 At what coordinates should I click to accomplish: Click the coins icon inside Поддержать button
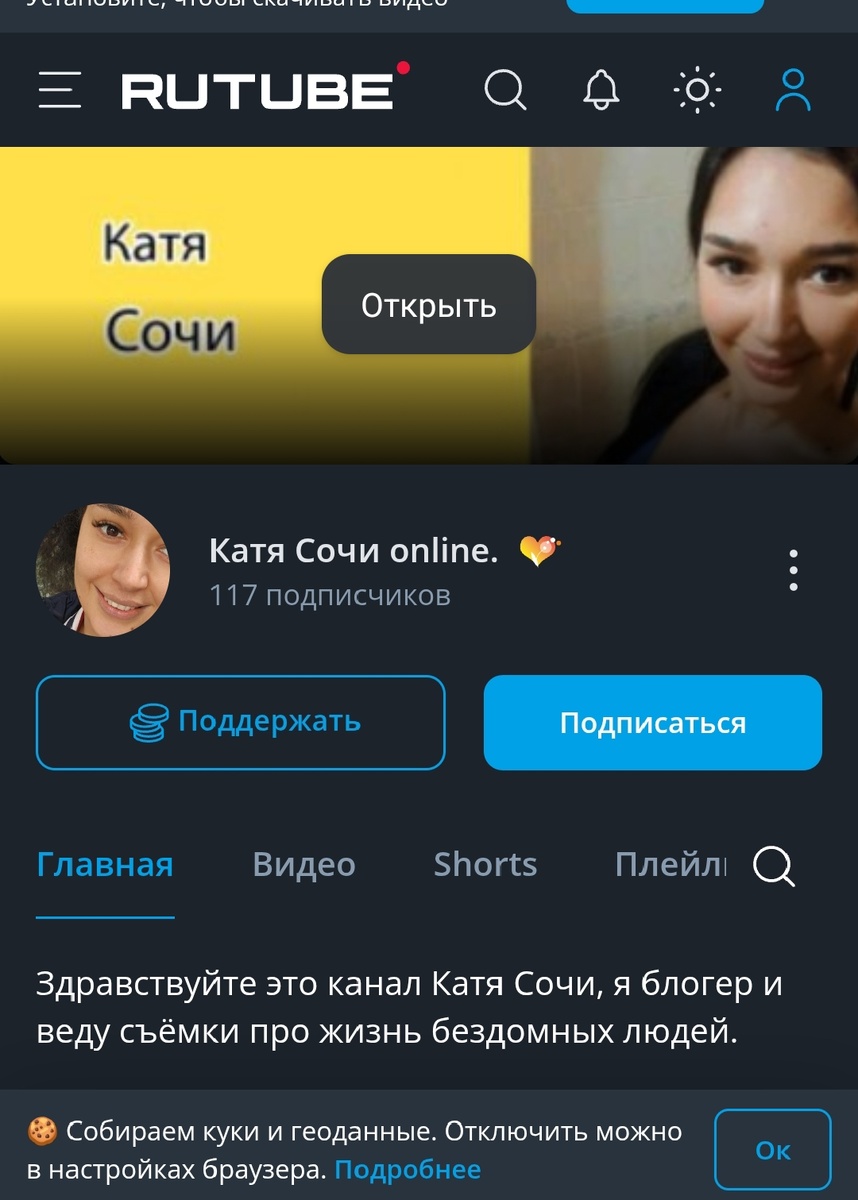[x=150, y=722]
